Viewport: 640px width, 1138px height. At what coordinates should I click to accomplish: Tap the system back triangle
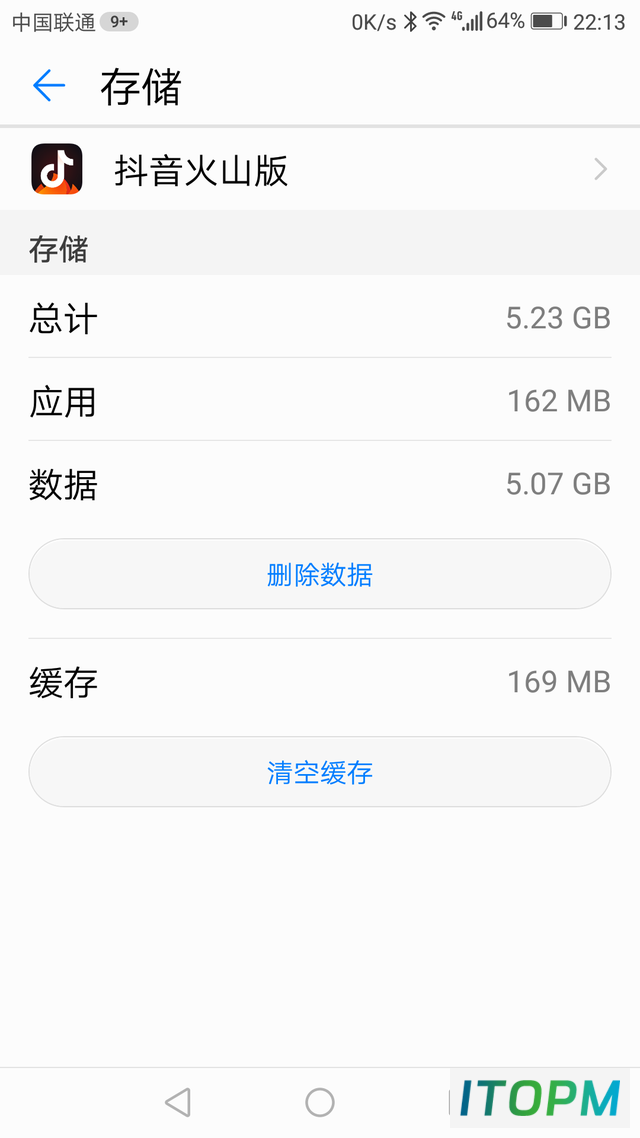click(x=178, y=1102)
